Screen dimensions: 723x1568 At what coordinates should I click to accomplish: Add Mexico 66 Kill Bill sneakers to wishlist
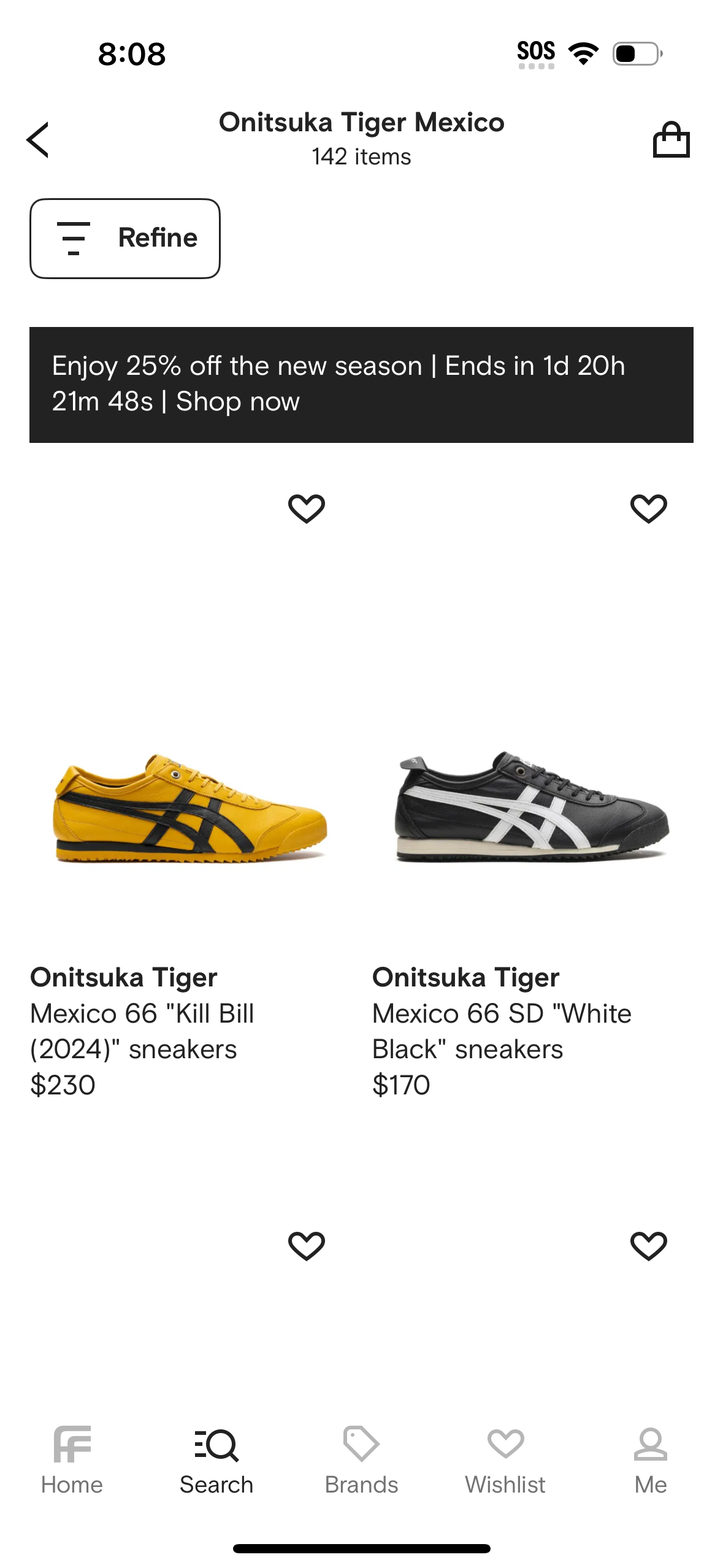tap(306, 509)
